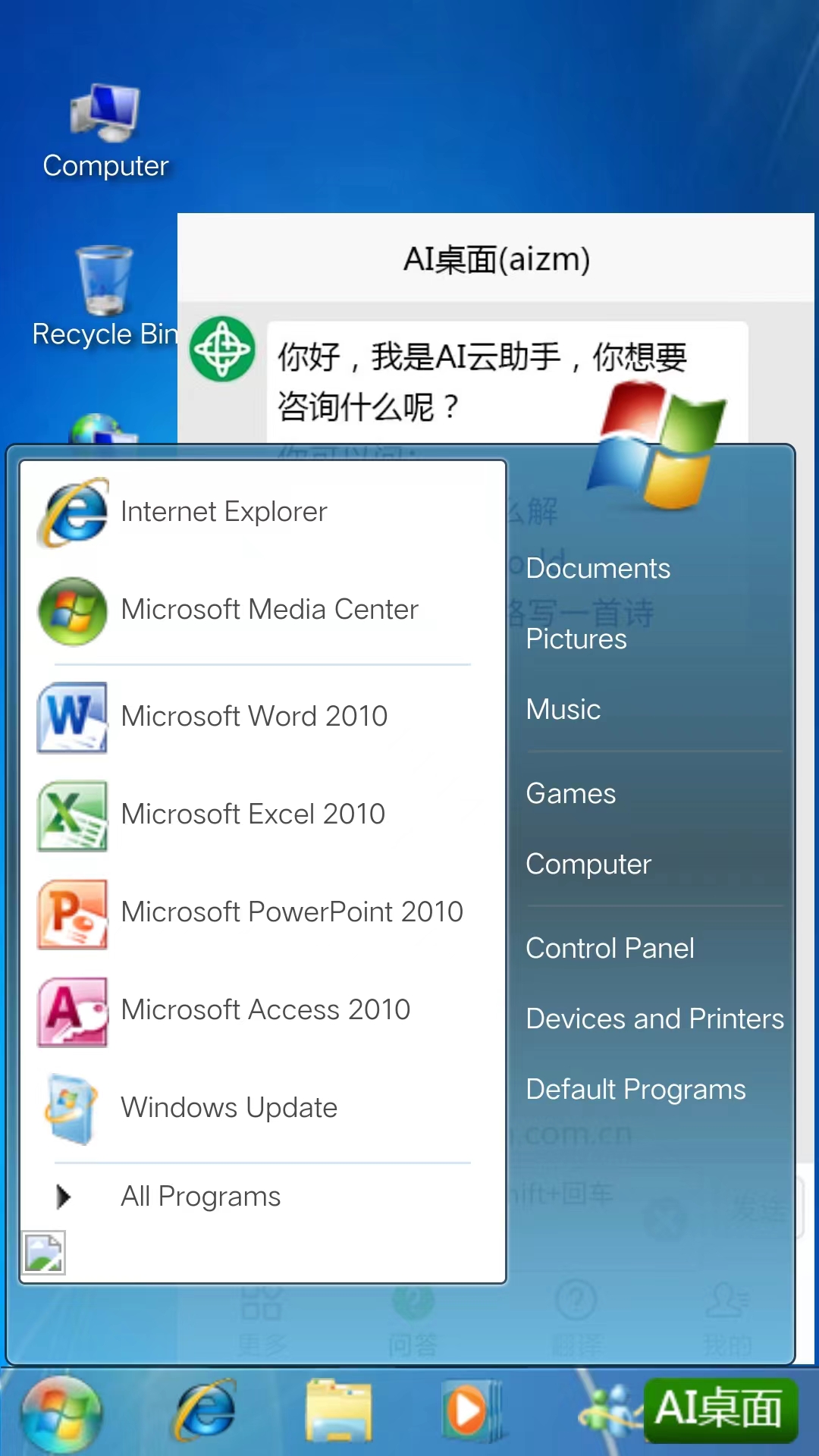Viewport: 819px width, 1456px height.
Task: Open Devices and Printers
Action: click(x=654, y=1018)
